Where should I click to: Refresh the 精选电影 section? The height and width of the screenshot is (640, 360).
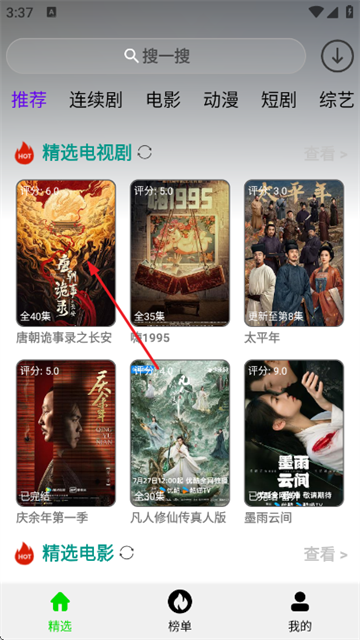coord(127,553)
